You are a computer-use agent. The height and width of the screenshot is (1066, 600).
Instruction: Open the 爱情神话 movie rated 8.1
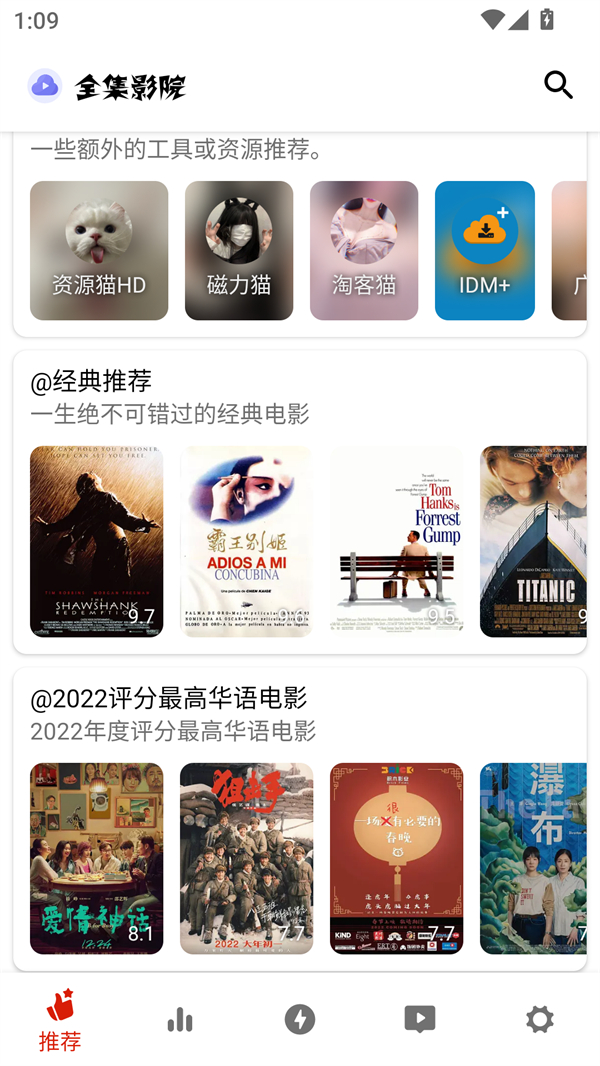click(96, 858)
